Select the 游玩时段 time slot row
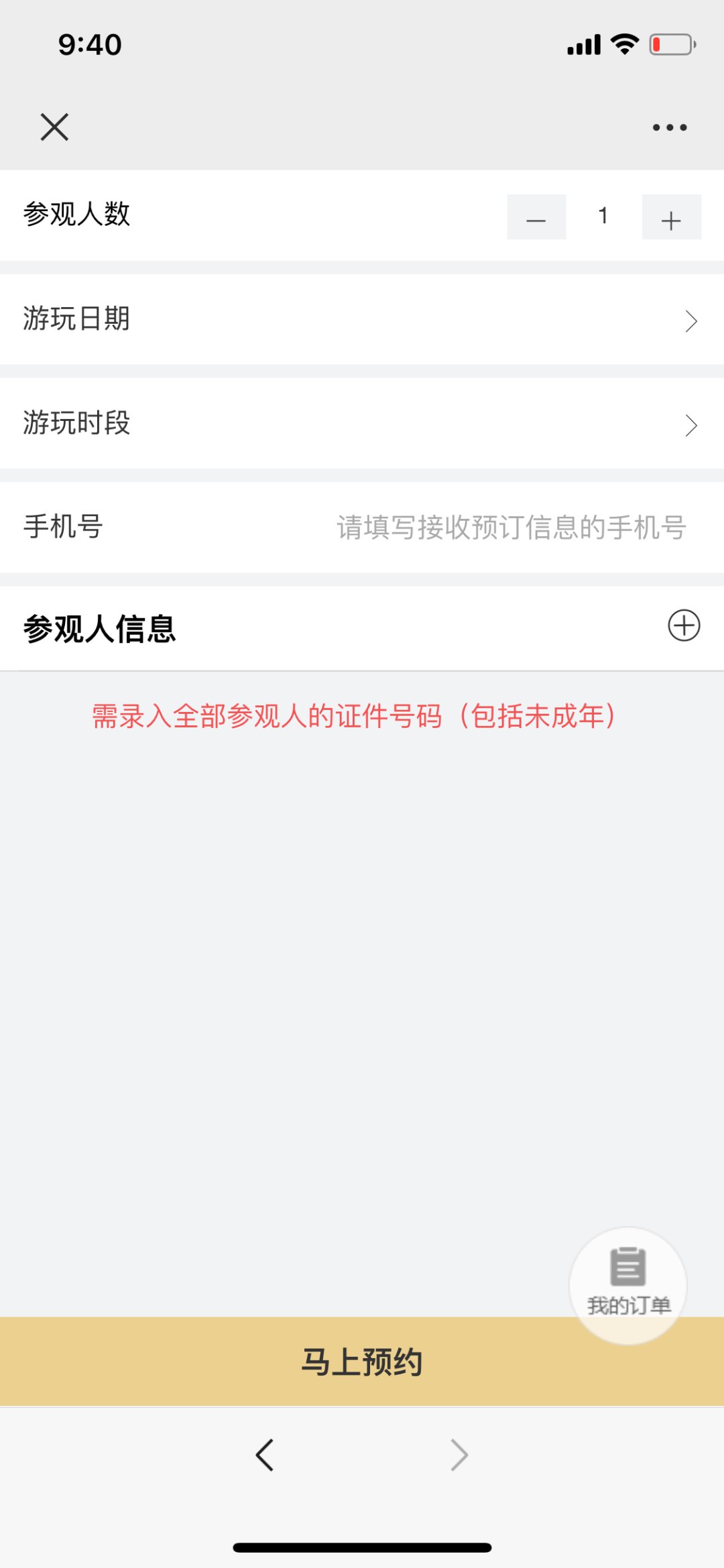The height and width of the screenshot is (1568, 724). coord(362,424)
